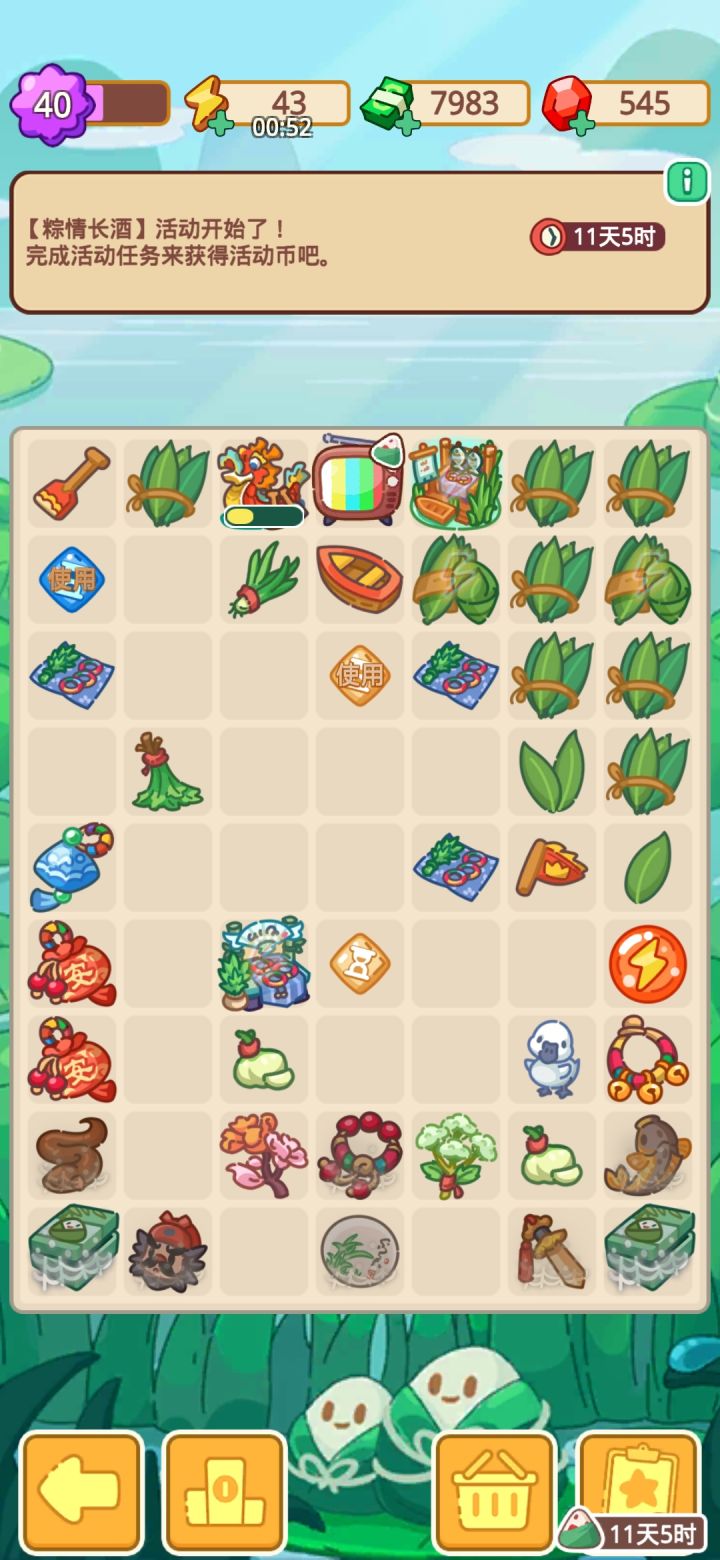The width and height of the screenshot is (720, 1560).
Task: Tap the wooden boat item
Action: click(x=358, y=578)
